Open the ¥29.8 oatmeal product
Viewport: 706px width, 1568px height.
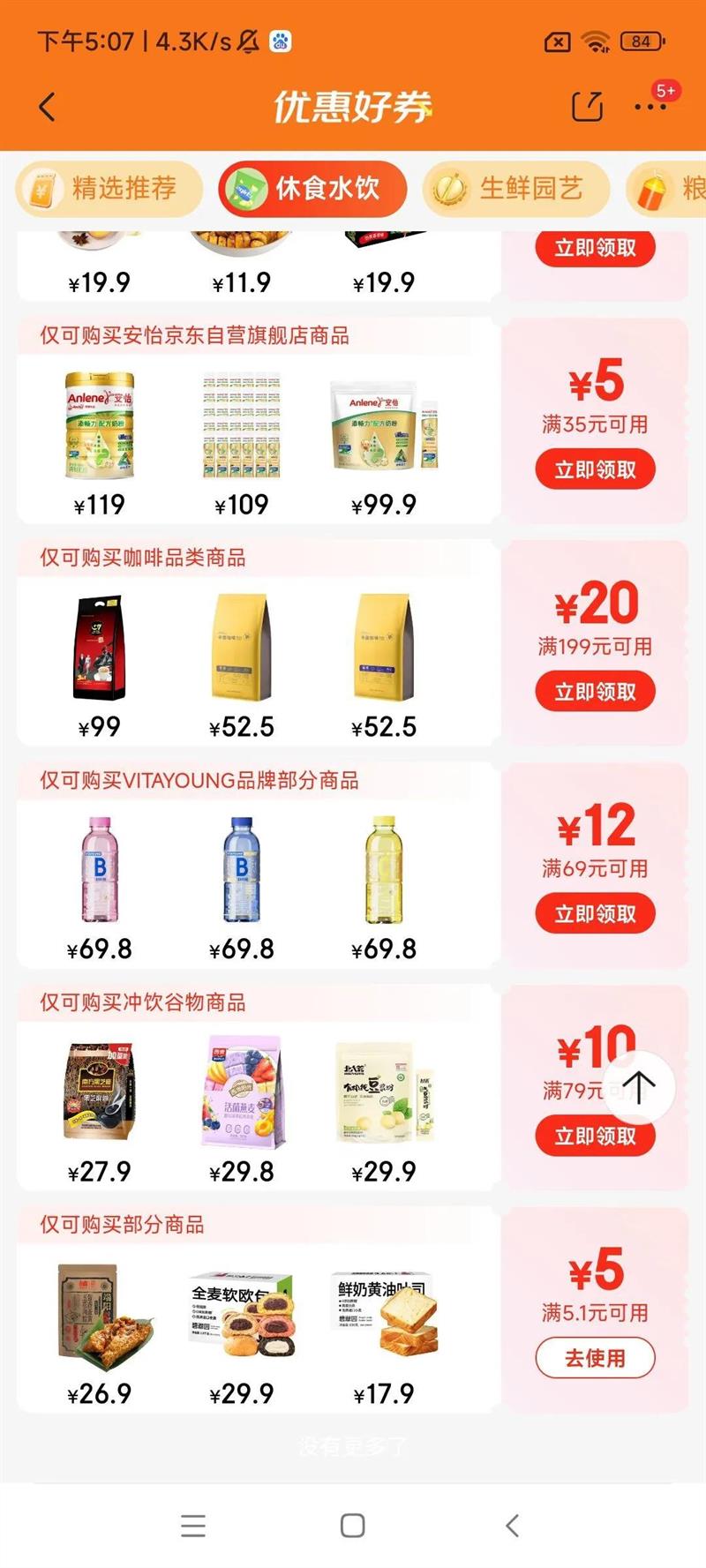click(242, 1092)
